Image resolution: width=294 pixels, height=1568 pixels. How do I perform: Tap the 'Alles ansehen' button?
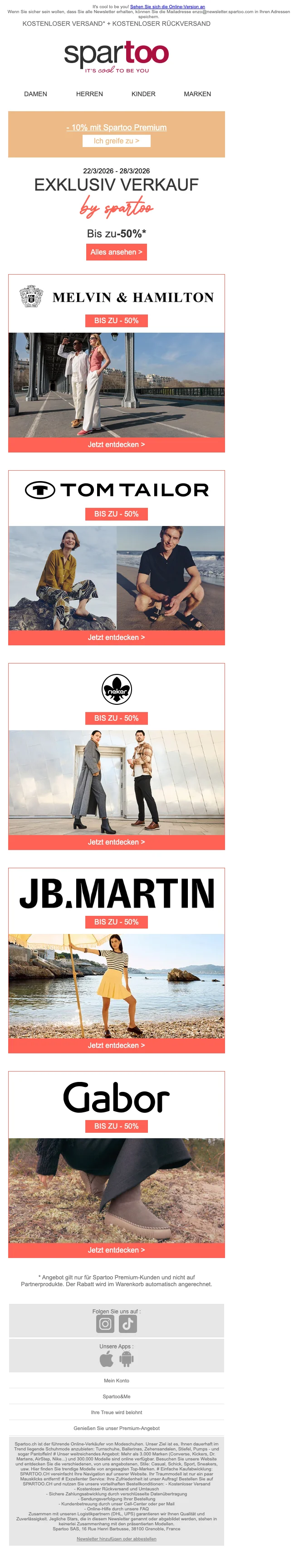116,252
